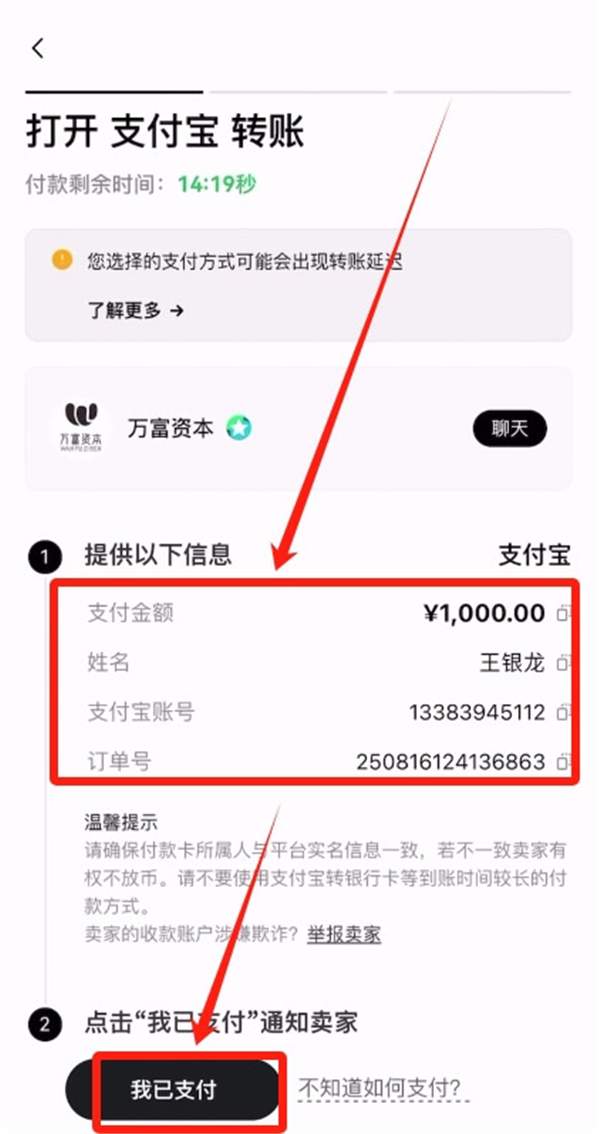Go back using the top-left arrow
Image resolution: width=600 pixels, height=1134 pixels.
pyautogui.click(x=38, y=48)
